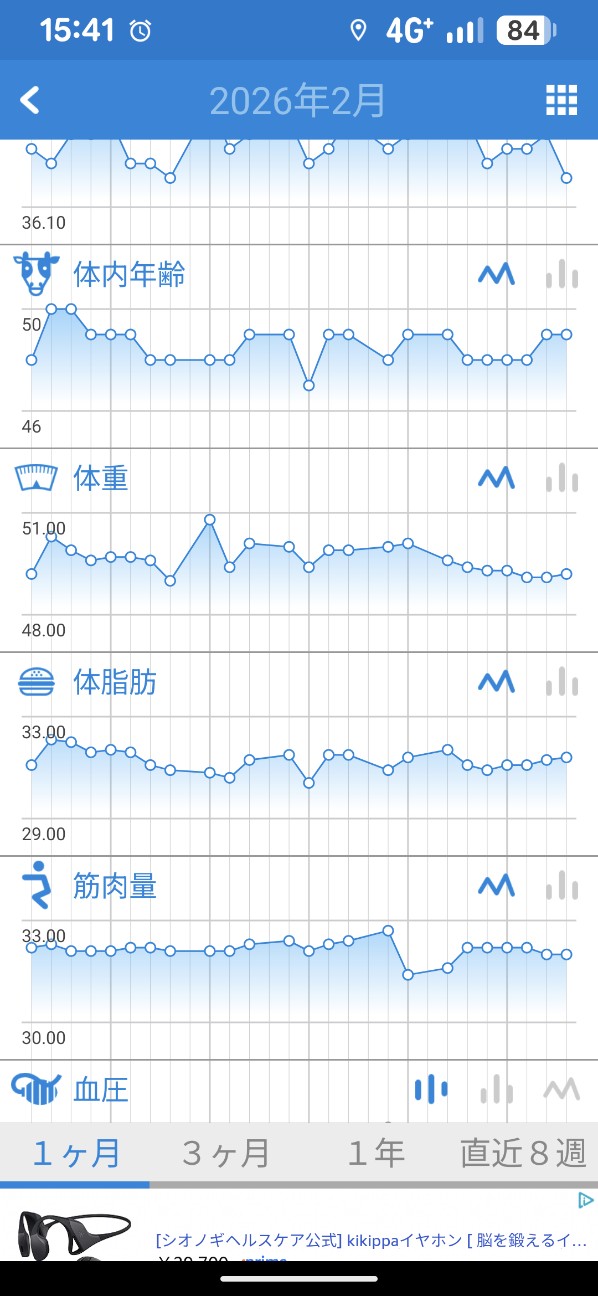Select bar chart for 体内年齢

(562, 274)
